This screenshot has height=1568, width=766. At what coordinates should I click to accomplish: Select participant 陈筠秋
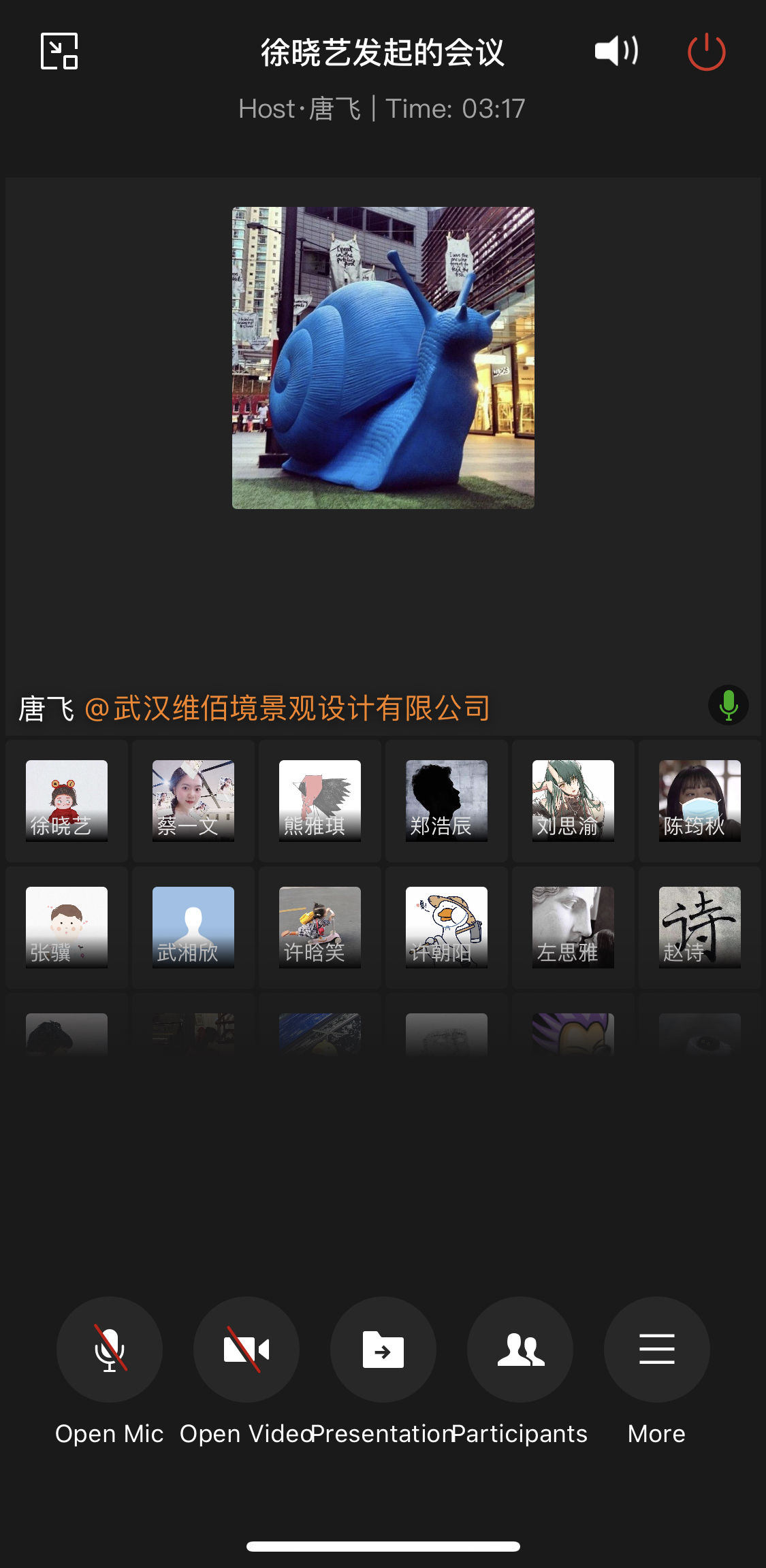click(x=700, y=800)
